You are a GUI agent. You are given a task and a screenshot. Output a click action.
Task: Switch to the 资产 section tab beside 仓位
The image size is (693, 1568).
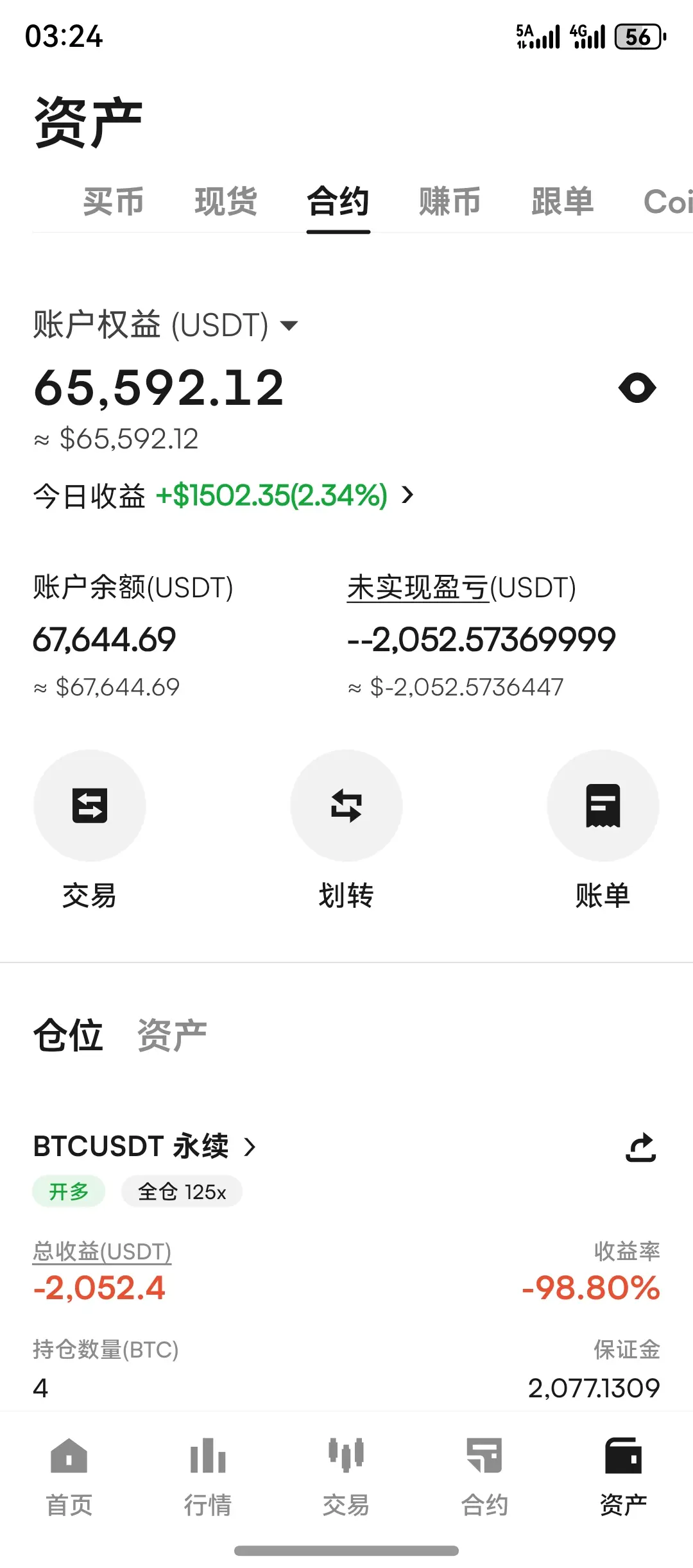pyautogui.click(x=172, y=1035)
